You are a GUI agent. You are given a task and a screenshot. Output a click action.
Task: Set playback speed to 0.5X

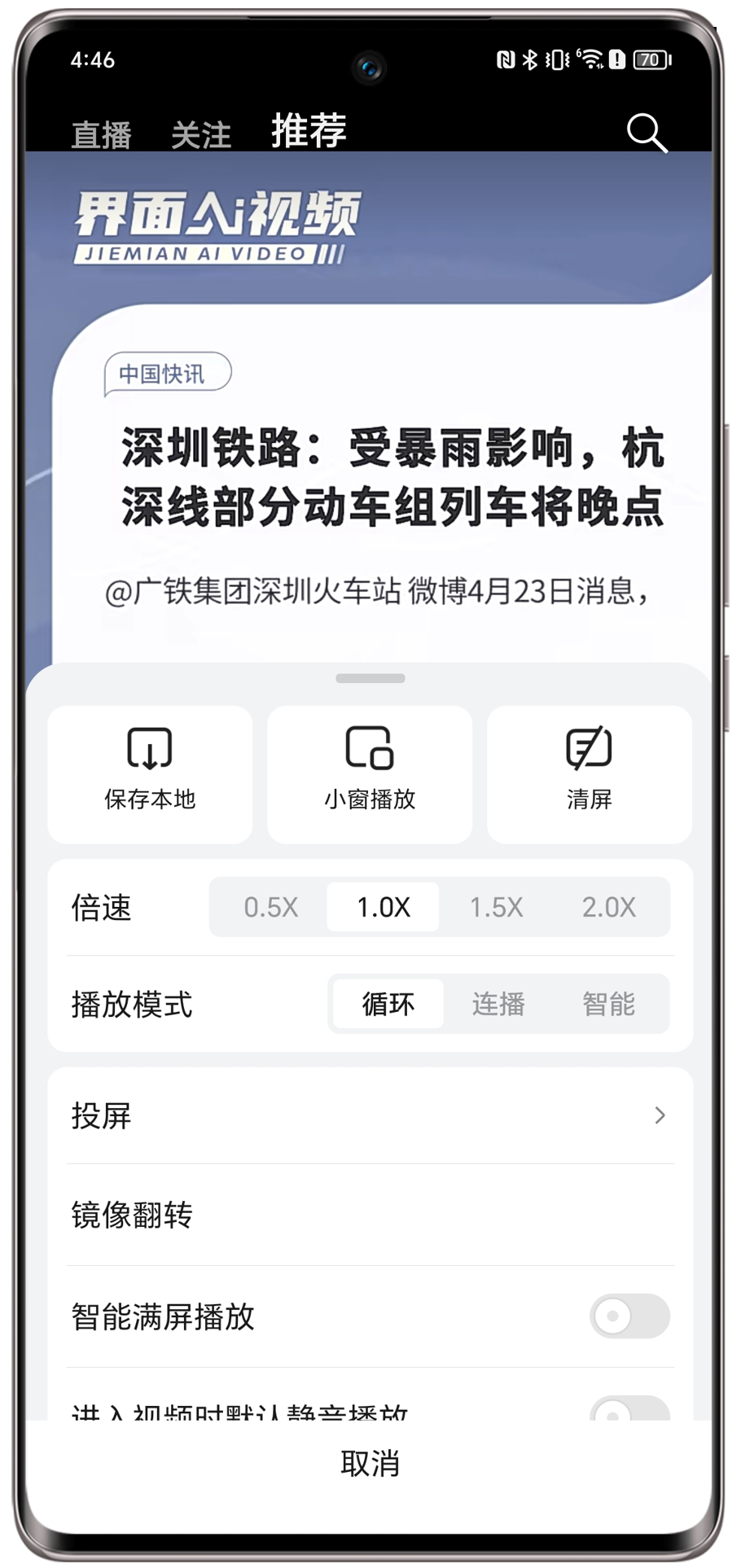point(270,907)
